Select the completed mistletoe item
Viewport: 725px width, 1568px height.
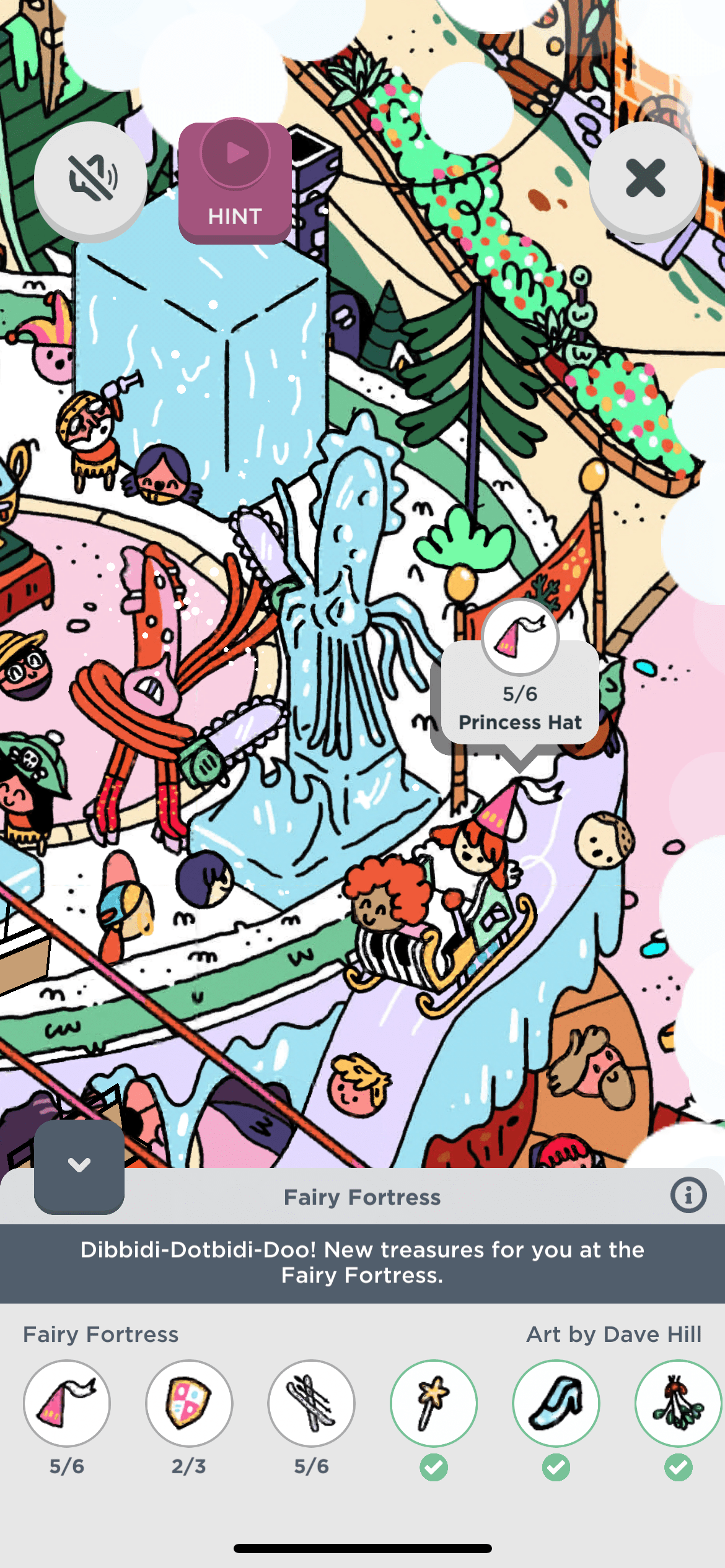pyautogui.click(x=678, y=1403)
